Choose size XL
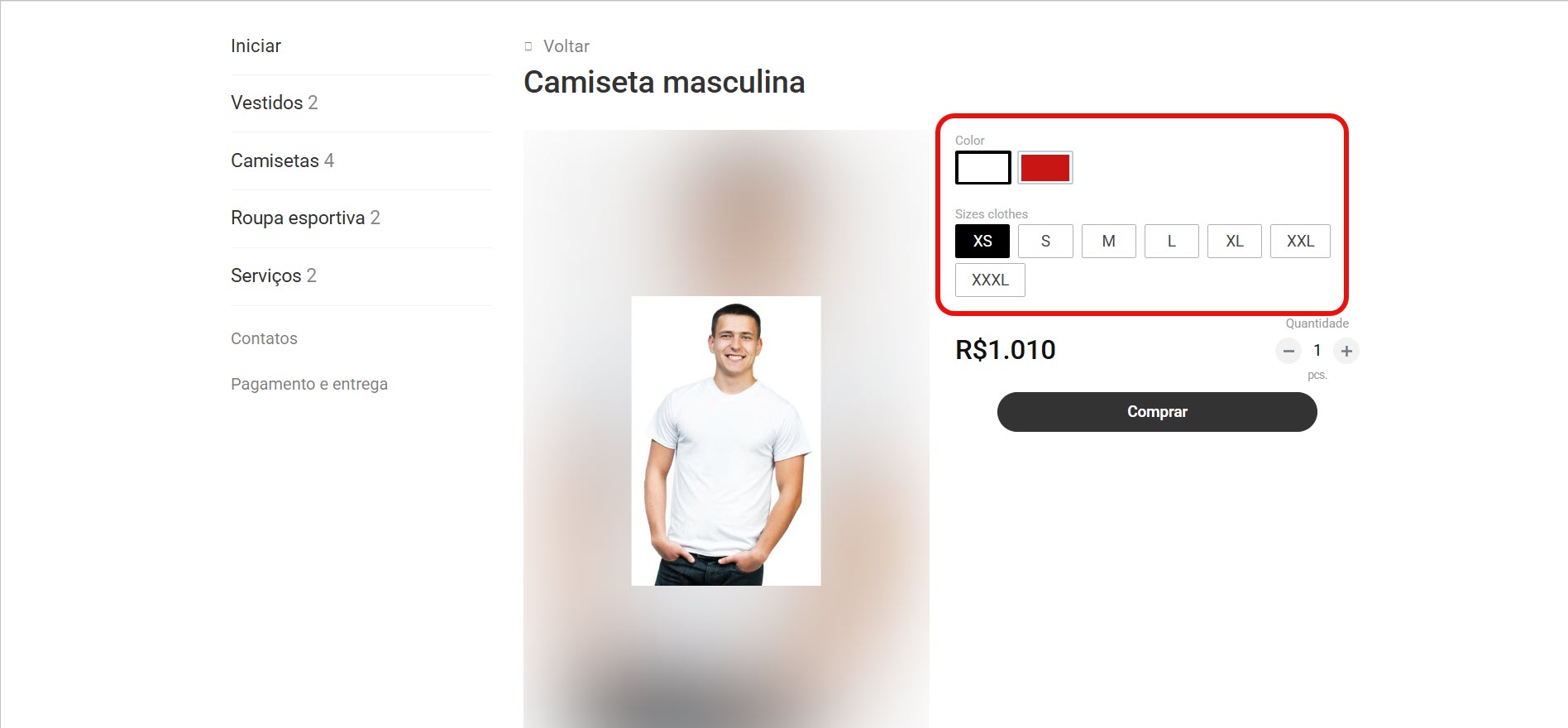Viewport: 1568px width, 728px height. pos(1234,242)
